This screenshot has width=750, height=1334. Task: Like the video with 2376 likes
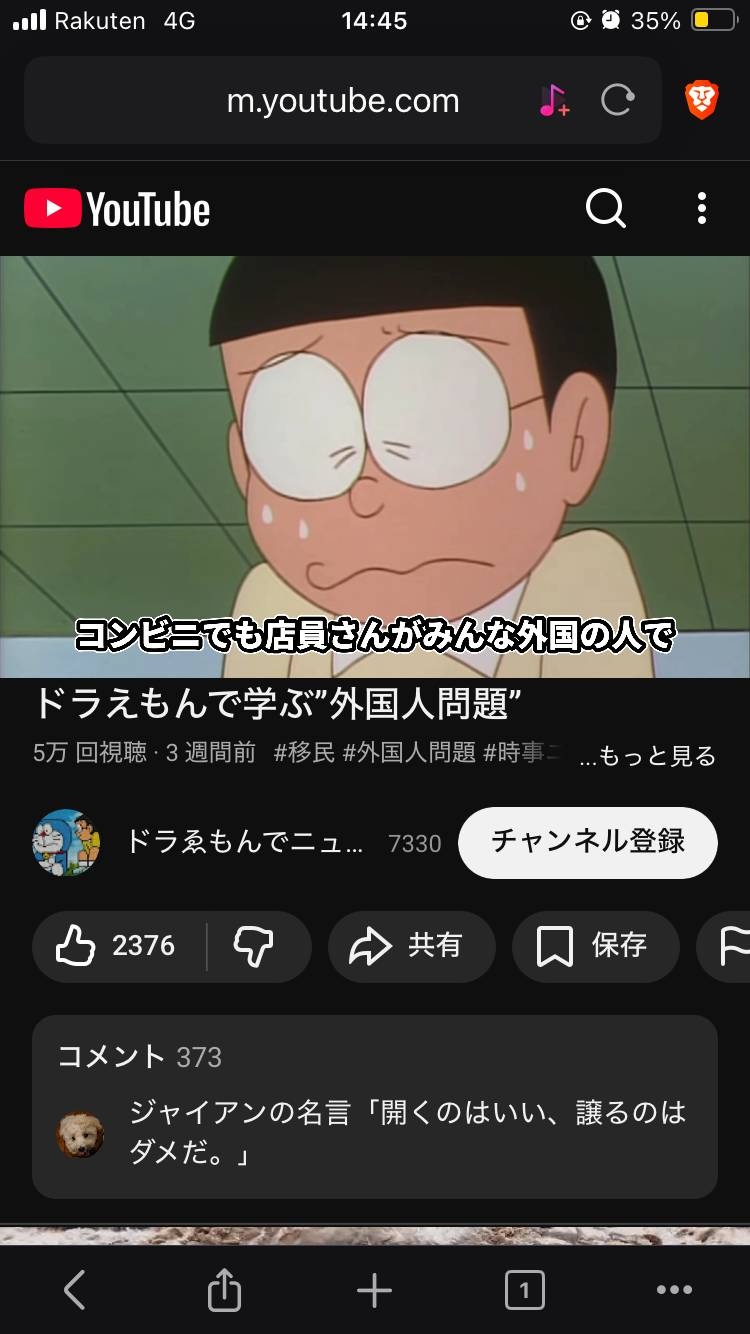(x=117, y=946)
